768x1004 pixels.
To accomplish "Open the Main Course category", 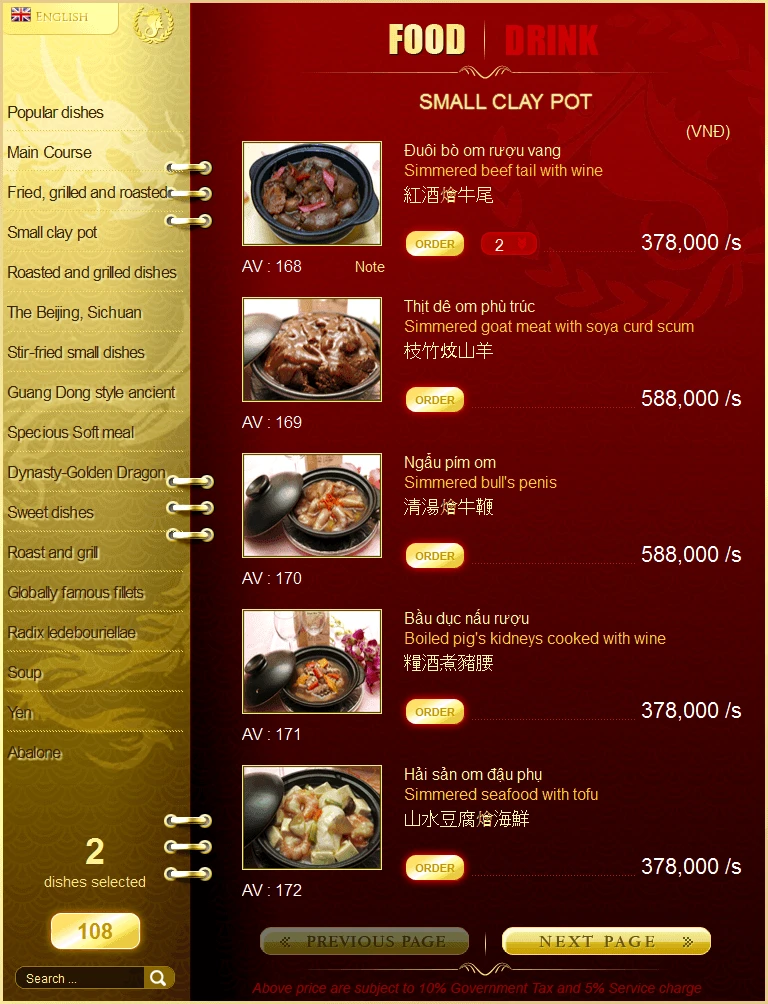I will [x=50, y=153].
